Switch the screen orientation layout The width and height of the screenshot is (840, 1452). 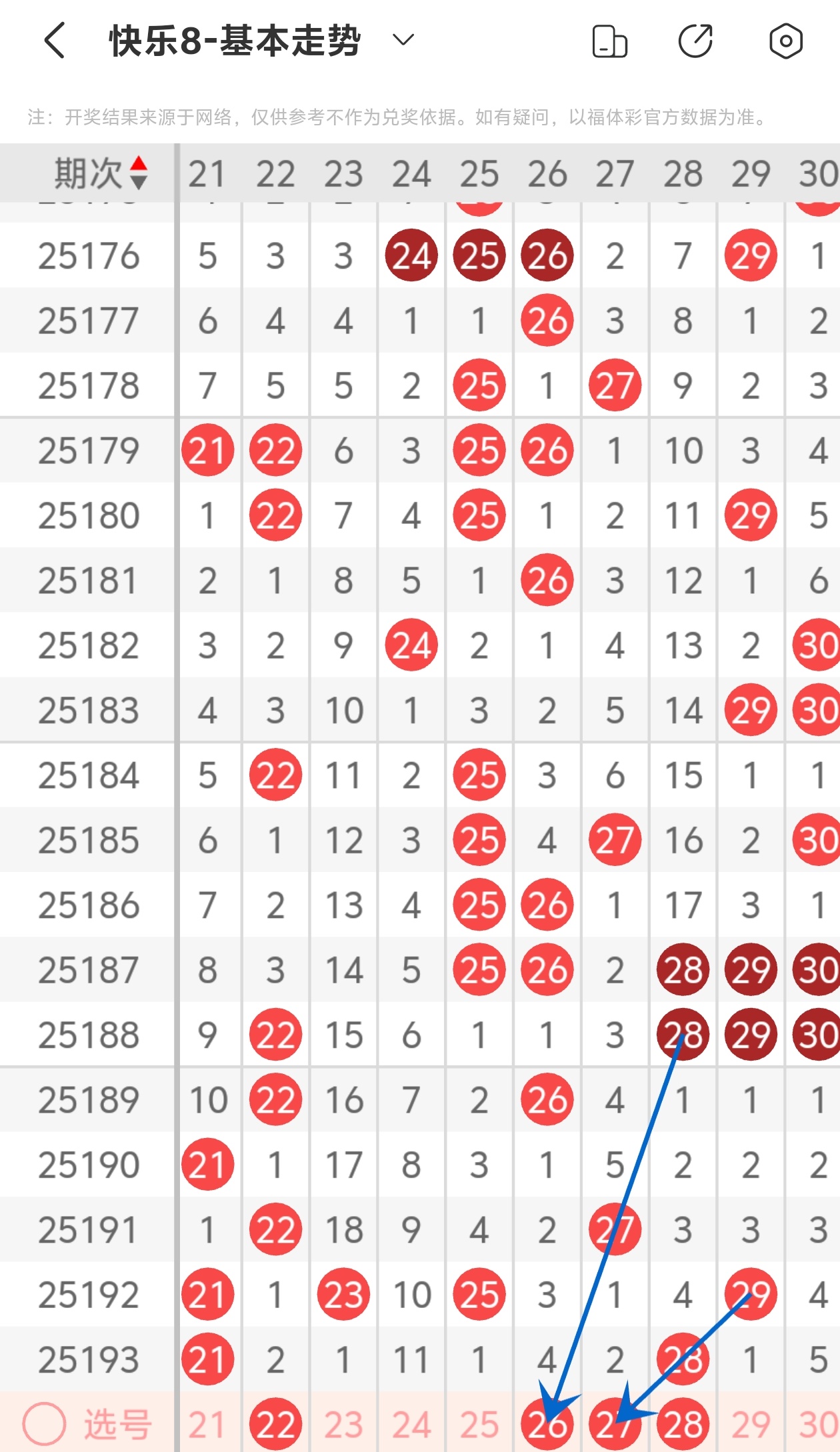609,41
